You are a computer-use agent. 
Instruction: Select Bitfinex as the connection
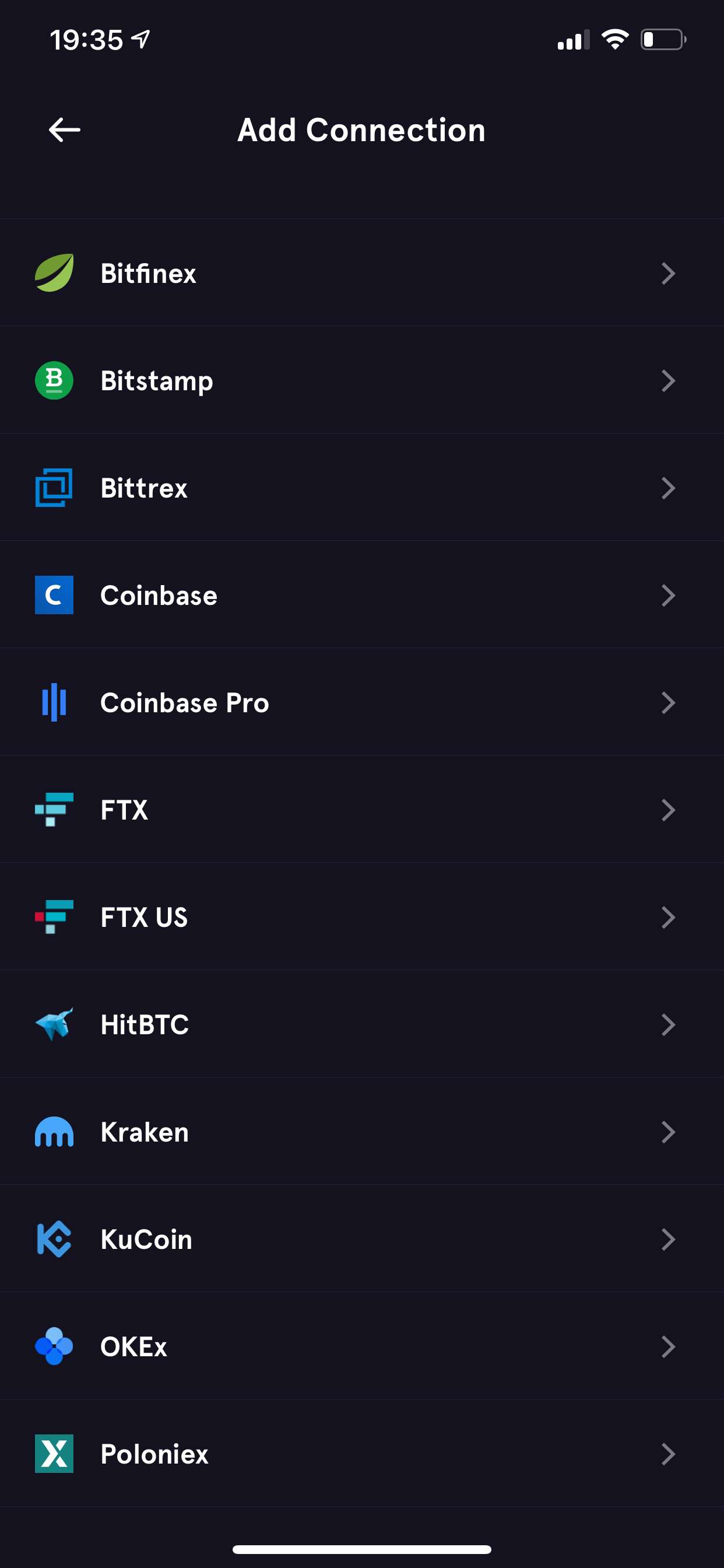[362, 272]
